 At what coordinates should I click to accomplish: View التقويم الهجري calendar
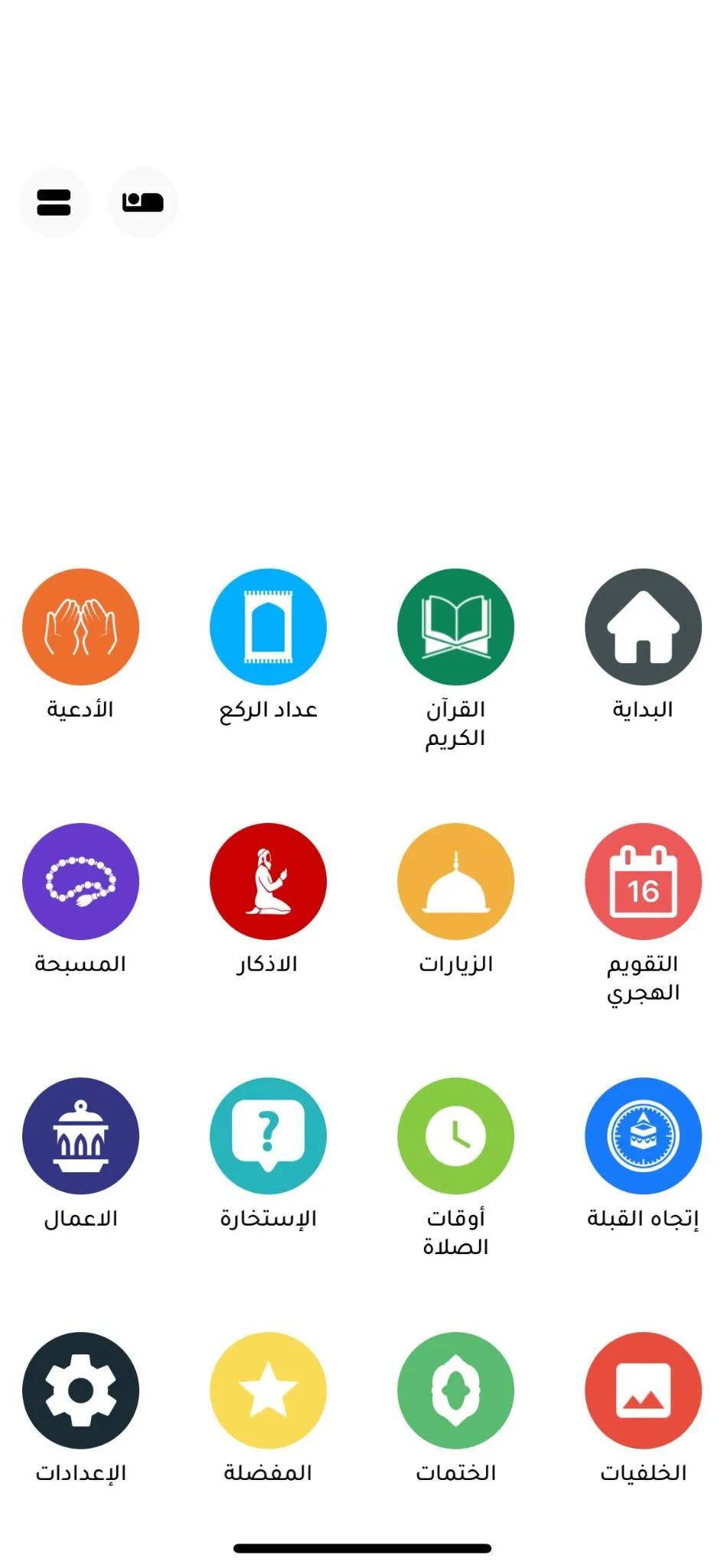click(x=643, y=881)
